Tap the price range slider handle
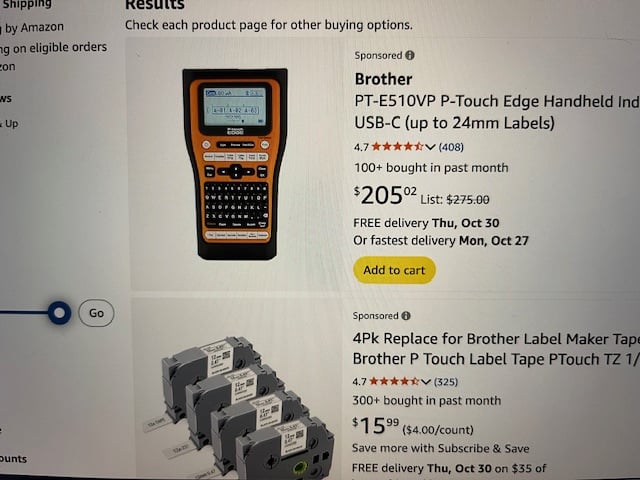640x480 pixels. point(60,313)
